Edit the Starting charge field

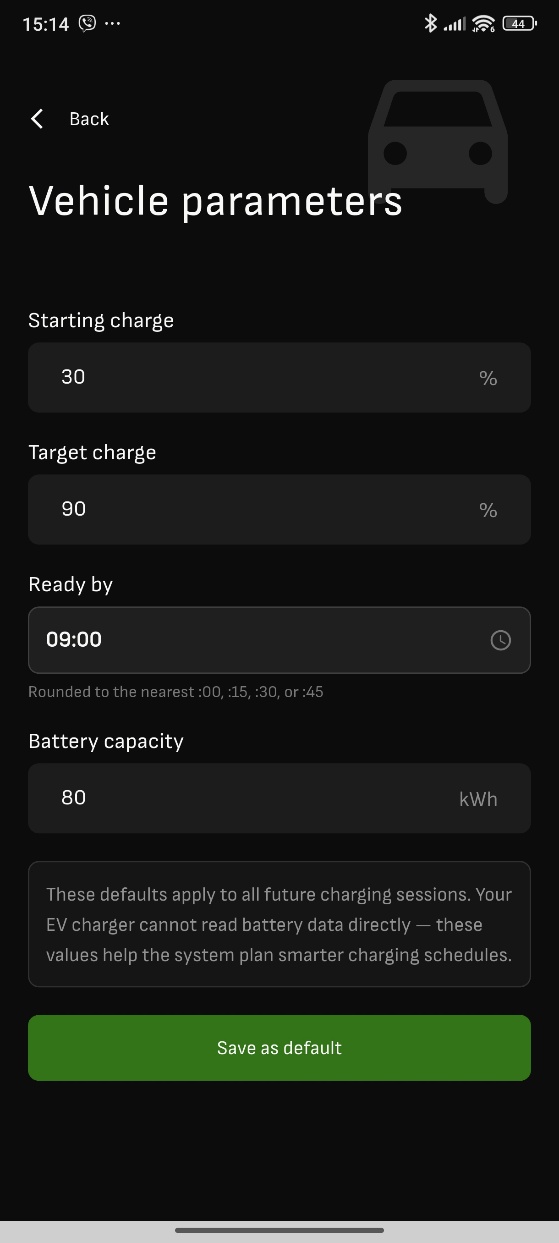[x=279, y=377]
